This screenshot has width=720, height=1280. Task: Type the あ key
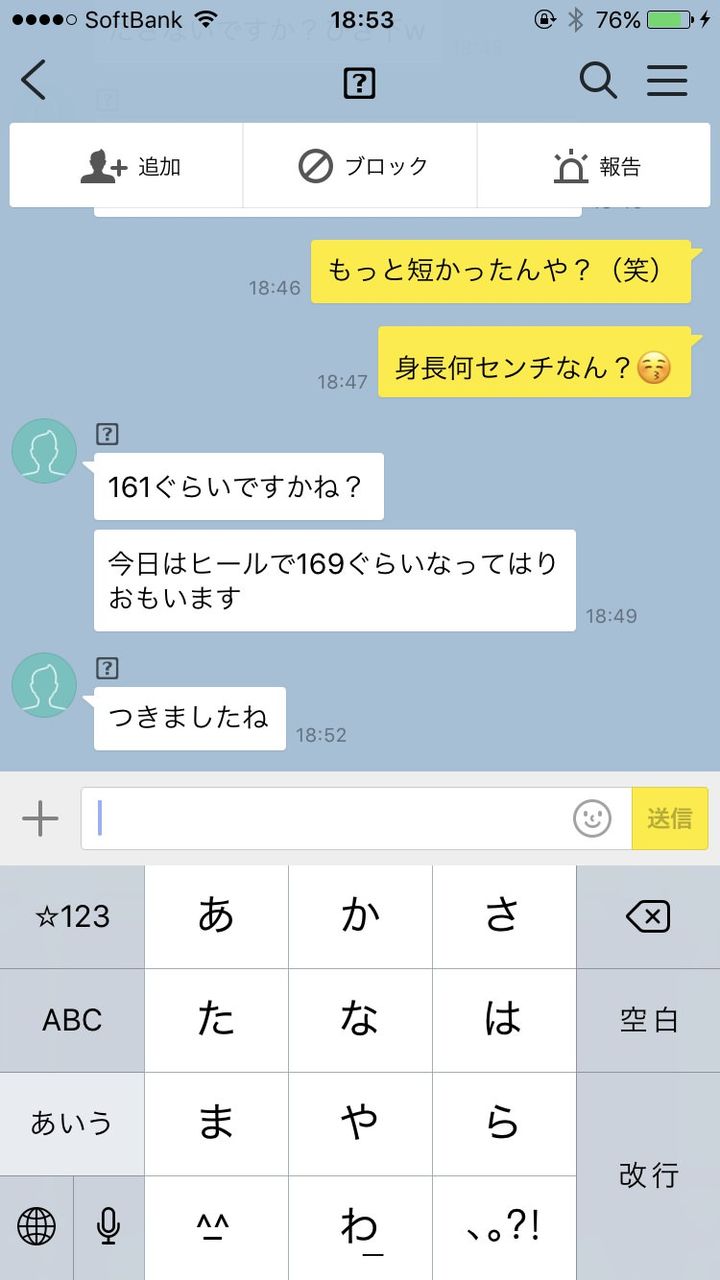(x=216, y=916)
